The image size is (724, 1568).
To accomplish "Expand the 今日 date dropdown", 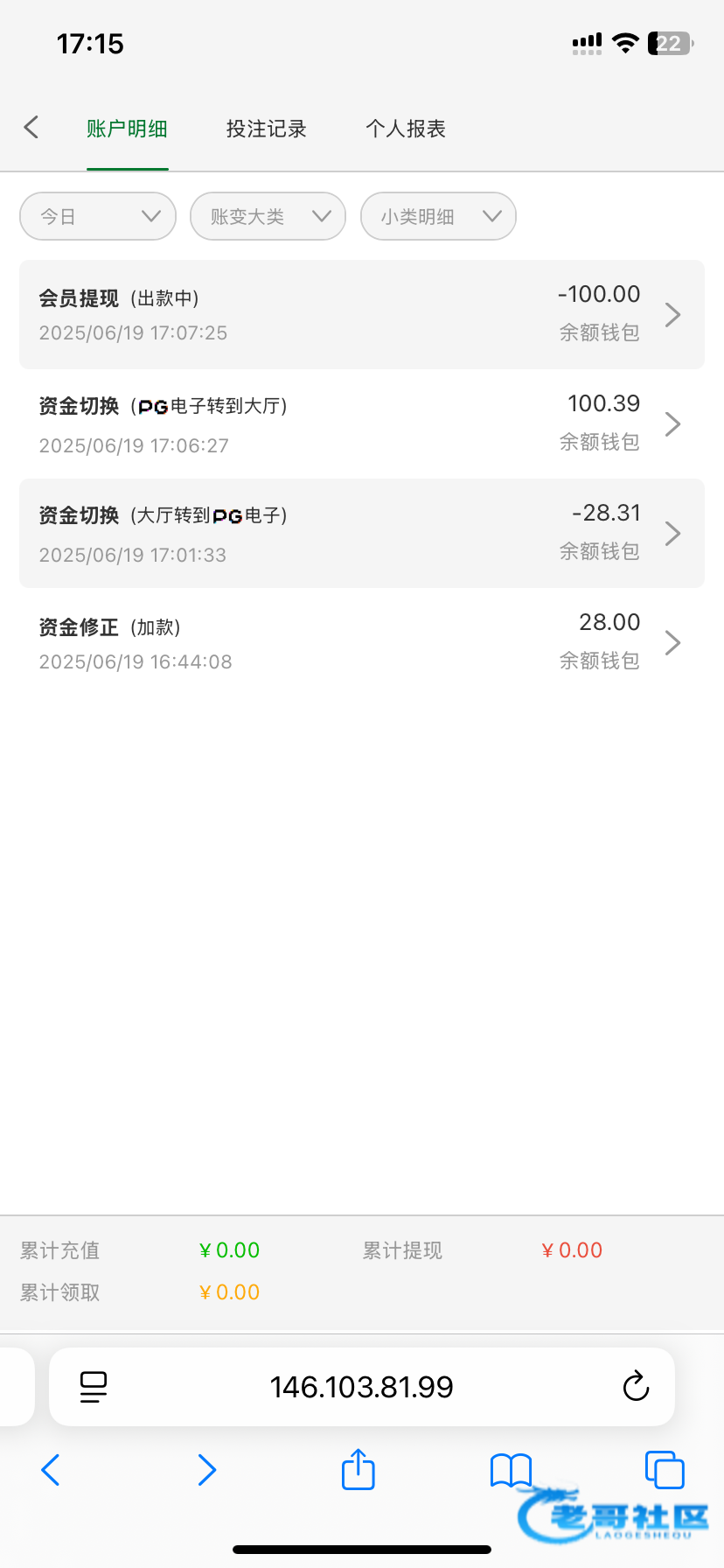I will click(x=98, y=216).
